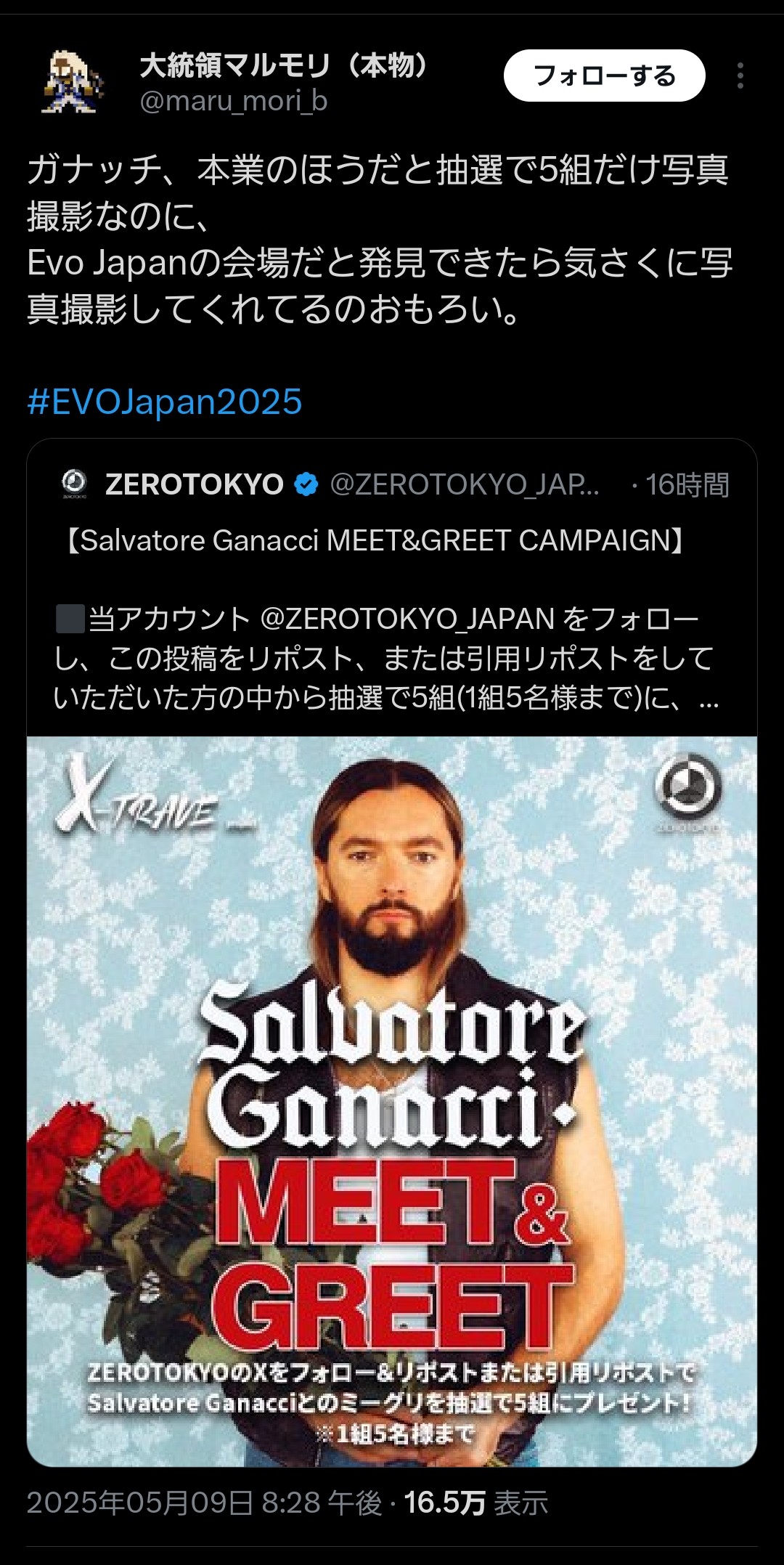Tap the フォローする follow button
The height and width of the screenshot is (1565, 784).
point(604,76)
